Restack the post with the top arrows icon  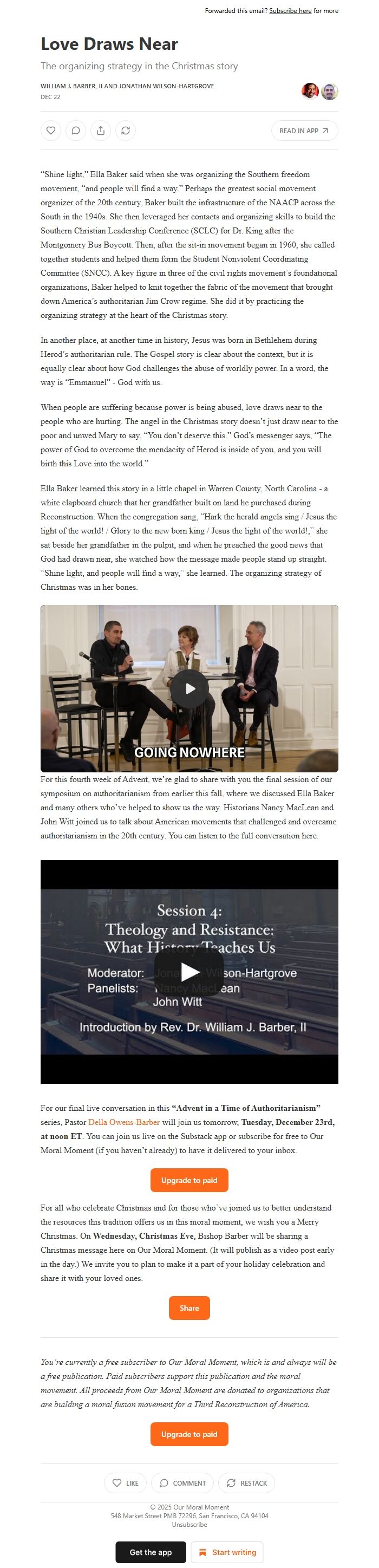(x=125, y=131)
